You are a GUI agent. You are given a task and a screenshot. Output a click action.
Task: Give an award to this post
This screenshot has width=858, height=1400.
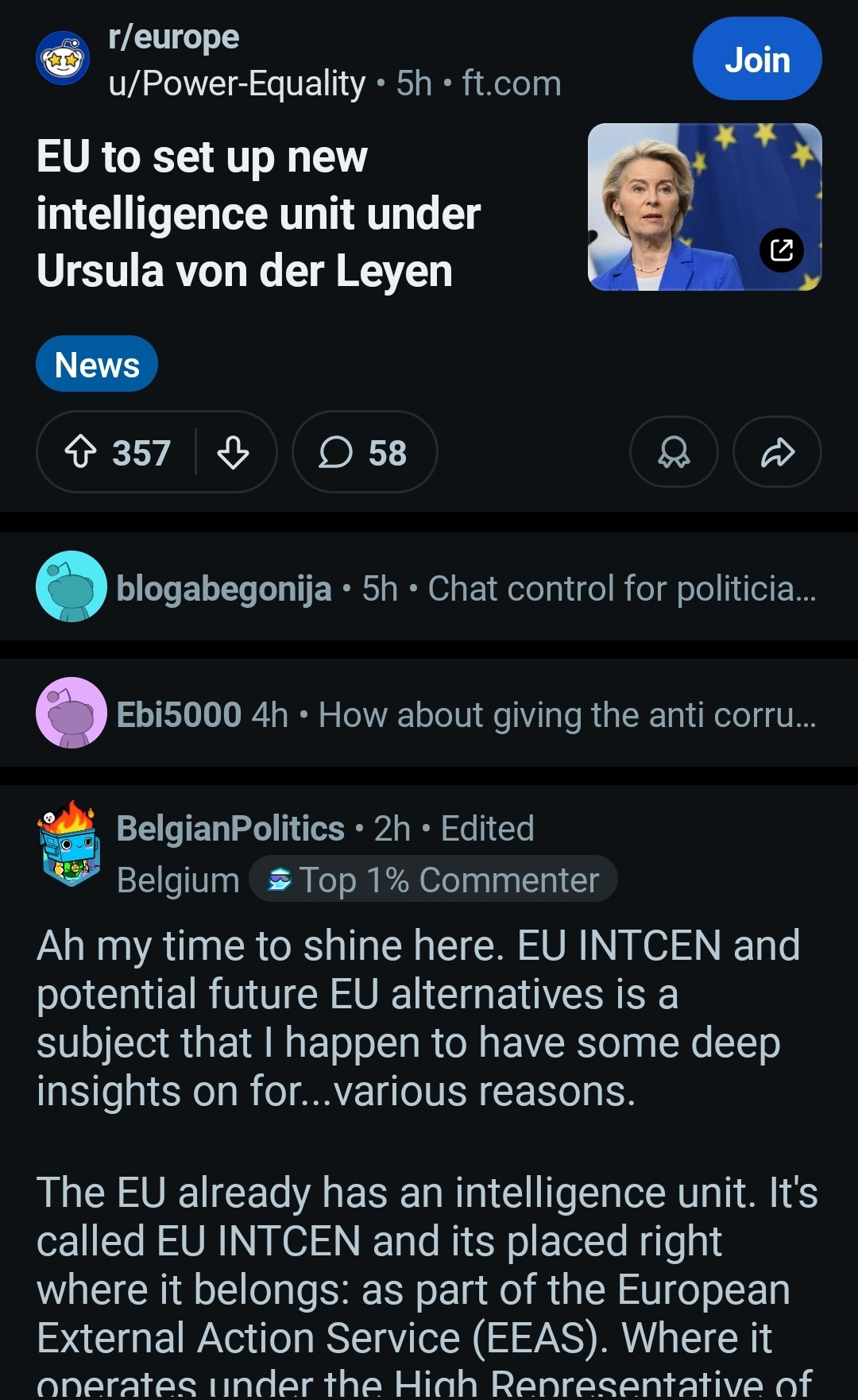pyautogui.click(x=674, y=452)
